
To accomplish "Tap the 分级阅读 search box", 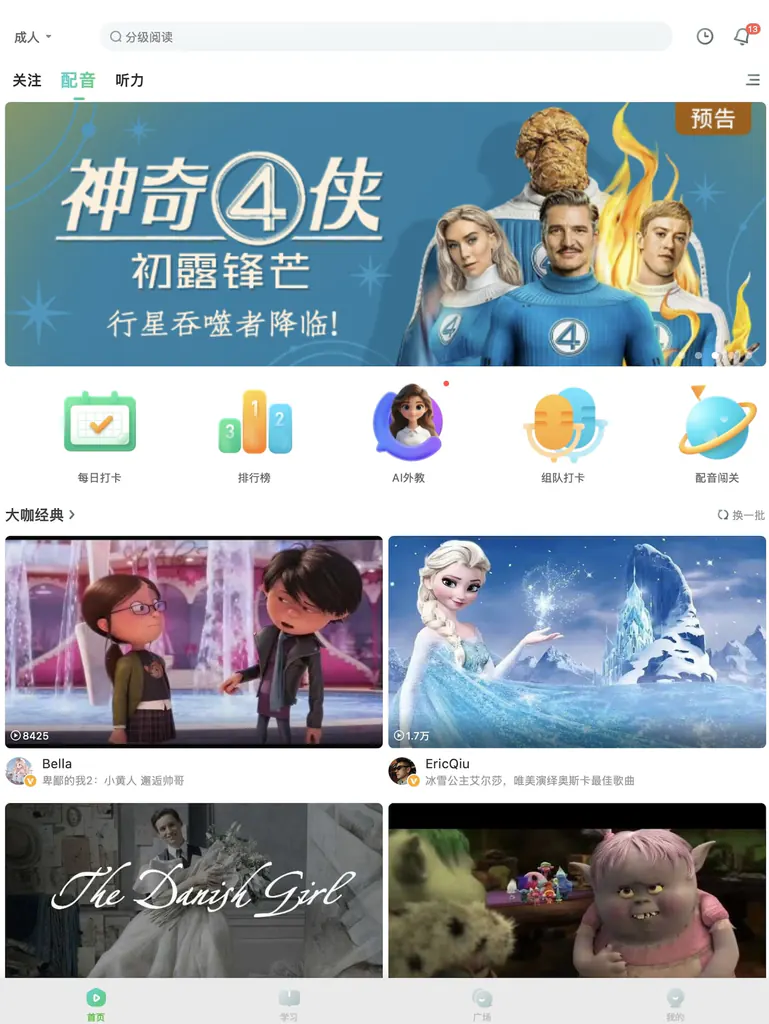I will 385,37.
